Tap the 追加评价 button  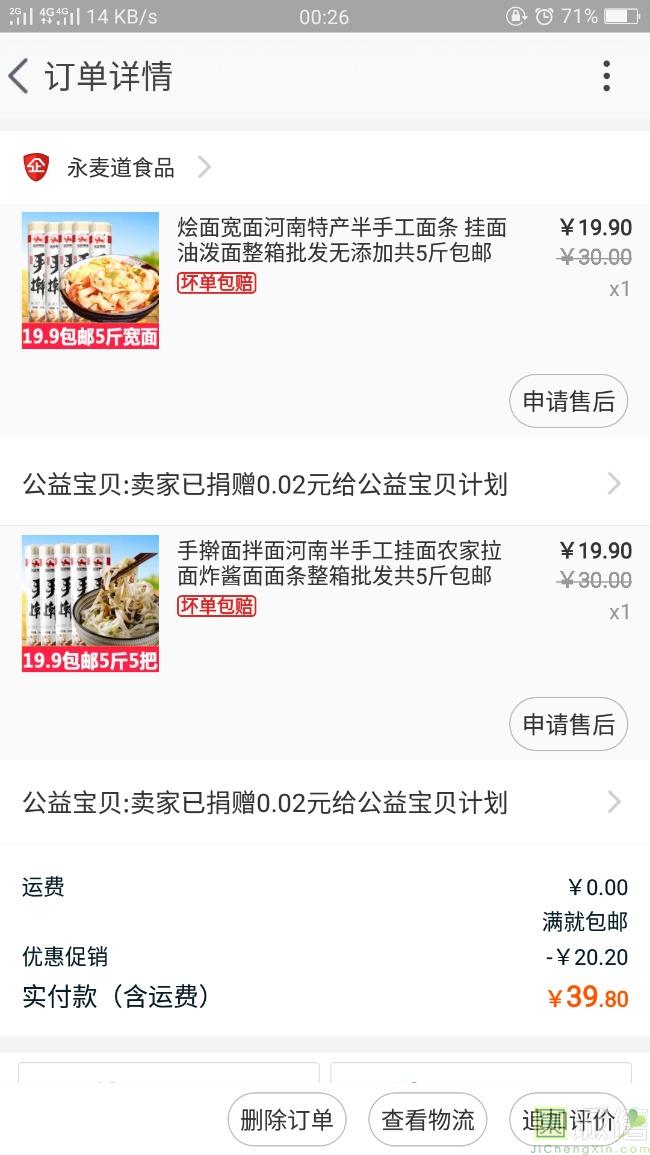click(568, 1120)
